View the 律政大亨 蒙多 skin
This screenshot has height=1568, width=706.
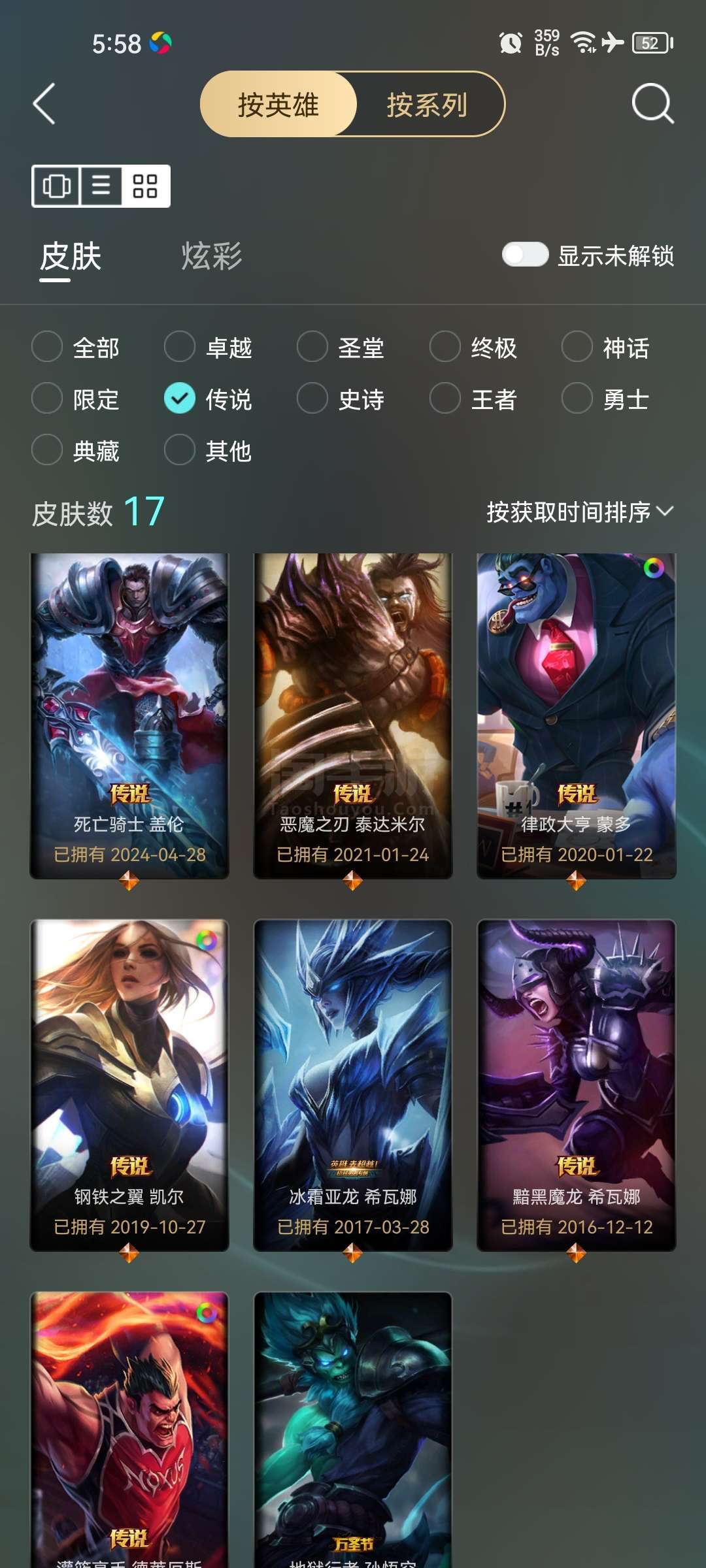point(577,716)
